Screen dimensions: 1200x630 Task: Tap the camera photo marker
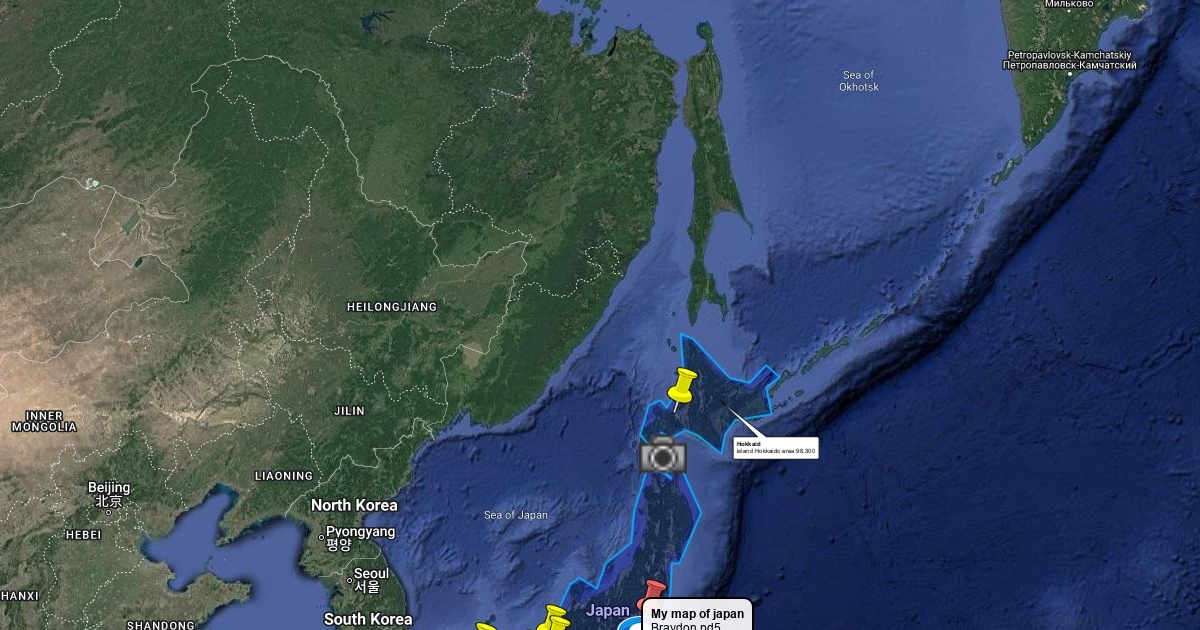(x=663, y=456)
